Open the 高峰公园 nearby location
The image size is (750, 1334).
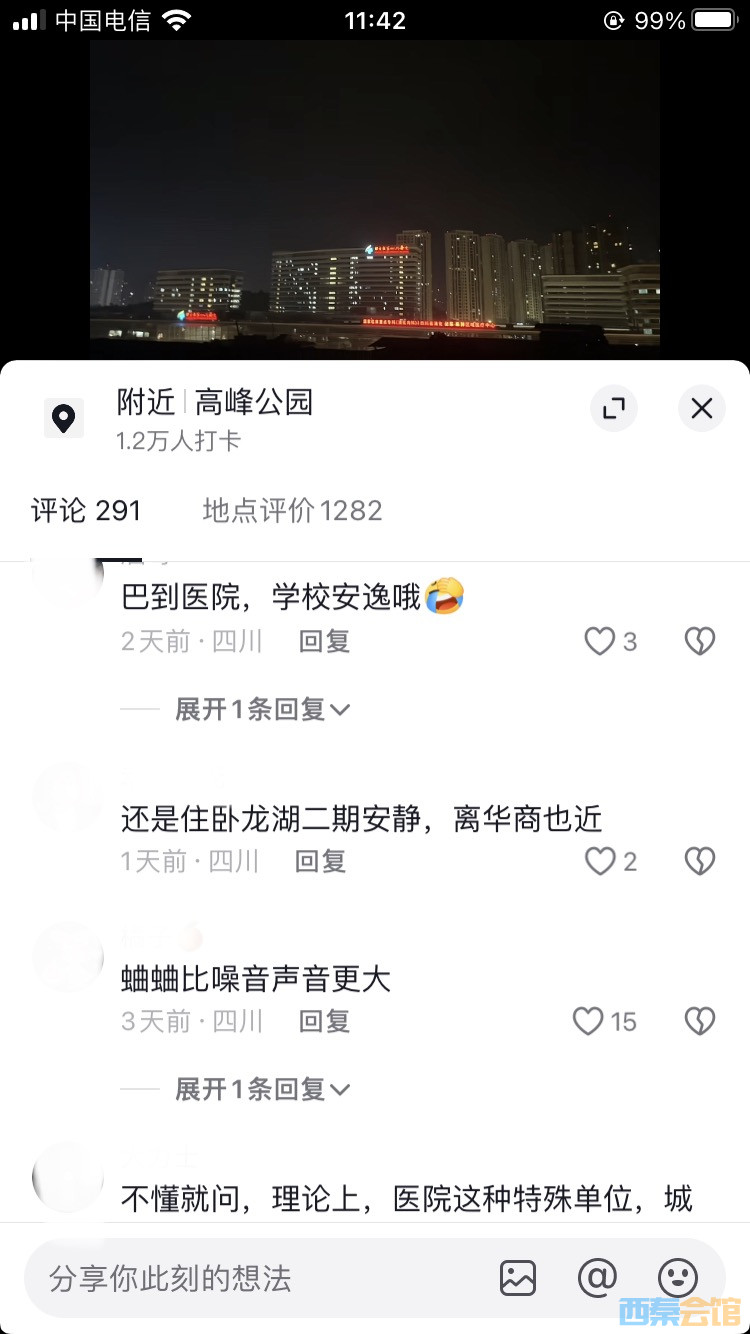tap(253, 403)
